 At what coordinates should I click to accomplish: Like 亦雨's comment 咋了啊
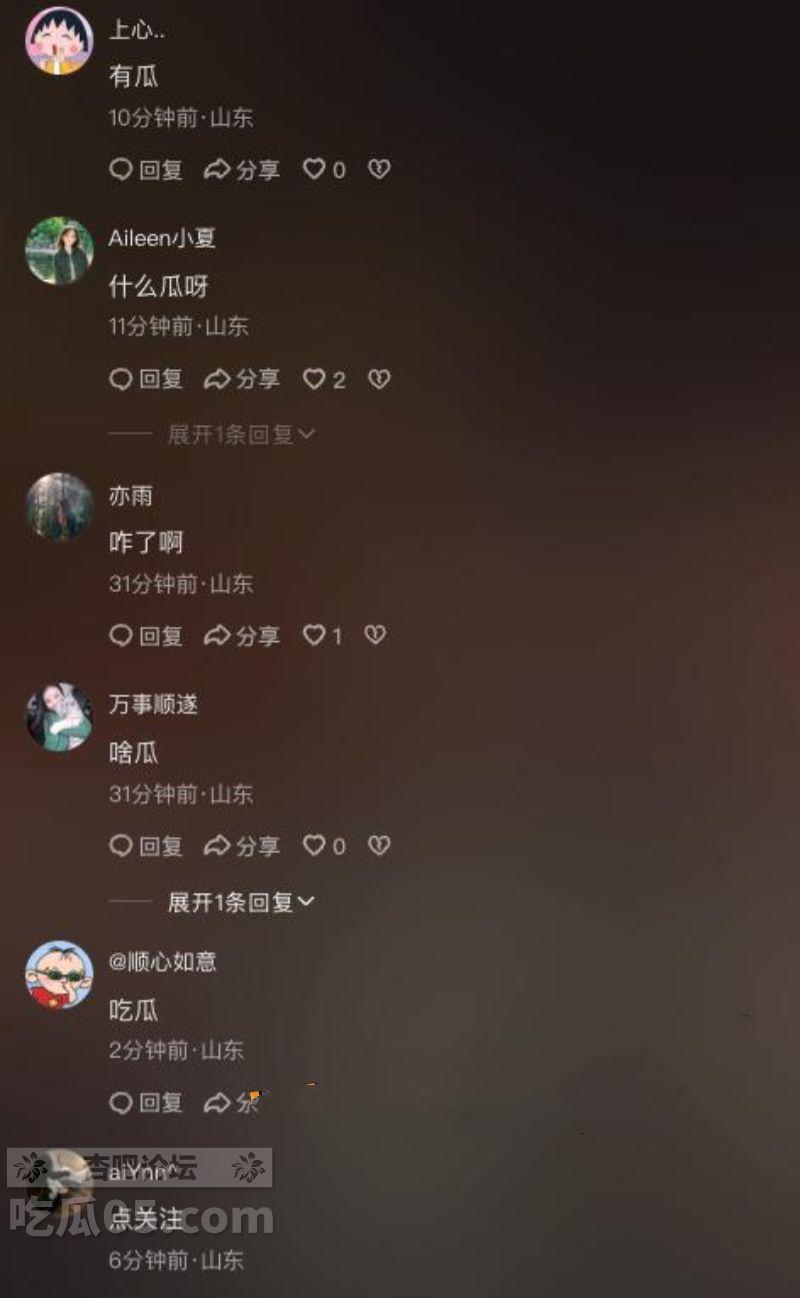[x=315, y=635]
